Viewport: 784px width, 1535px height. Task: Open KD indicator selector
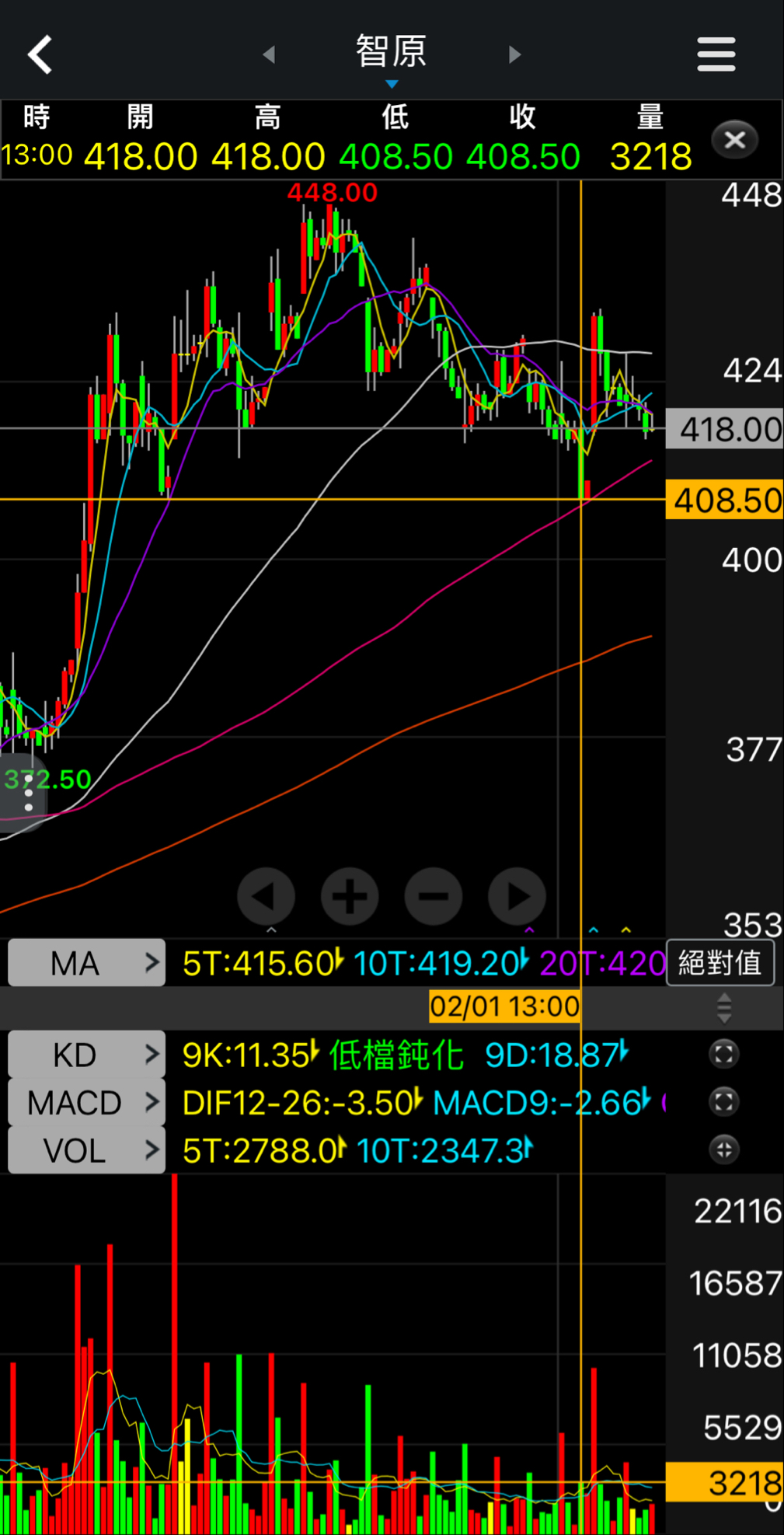[86, 1055]
